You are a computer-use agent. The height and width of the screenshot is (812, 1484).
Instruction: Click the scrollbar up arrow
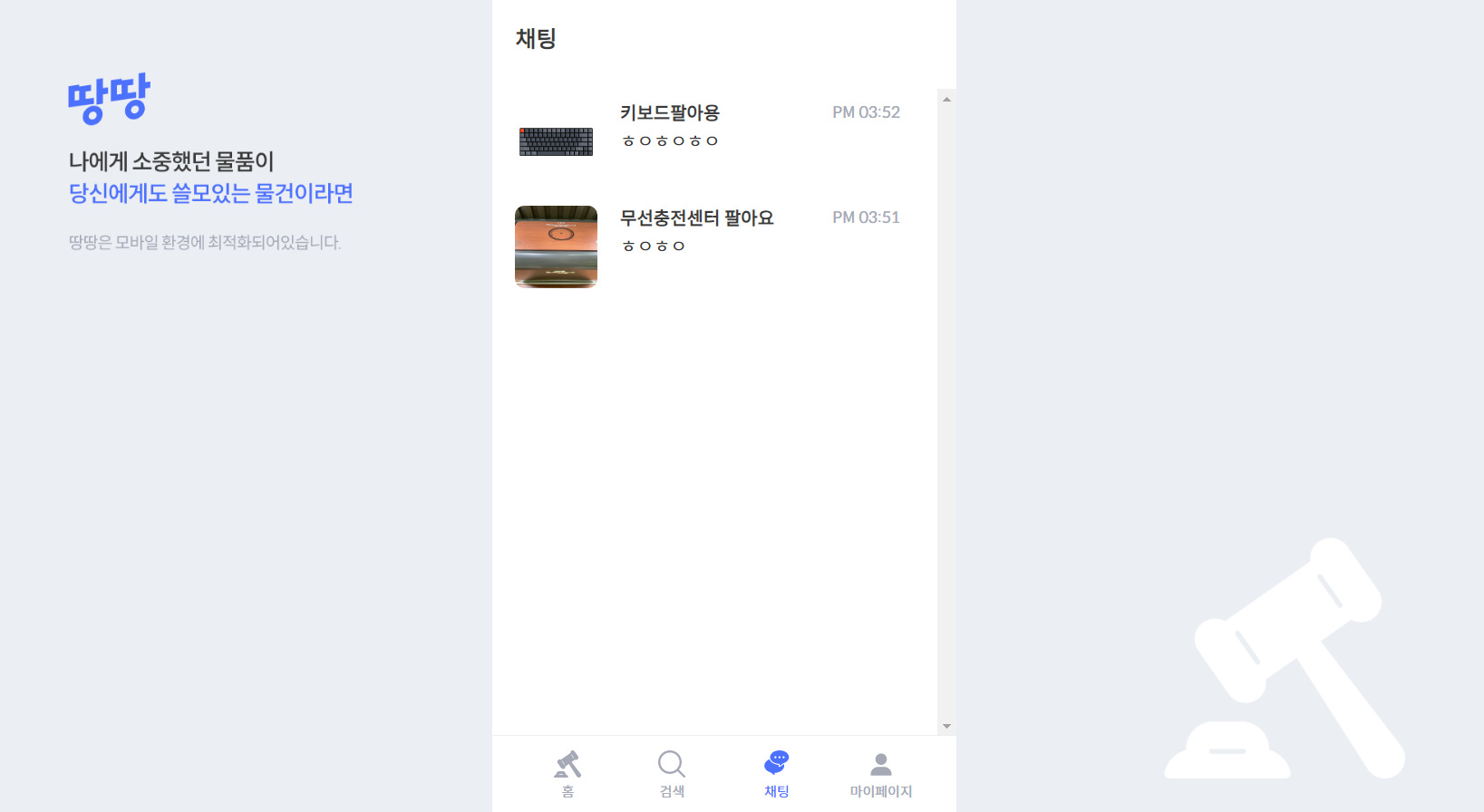[x=946, y=99]
